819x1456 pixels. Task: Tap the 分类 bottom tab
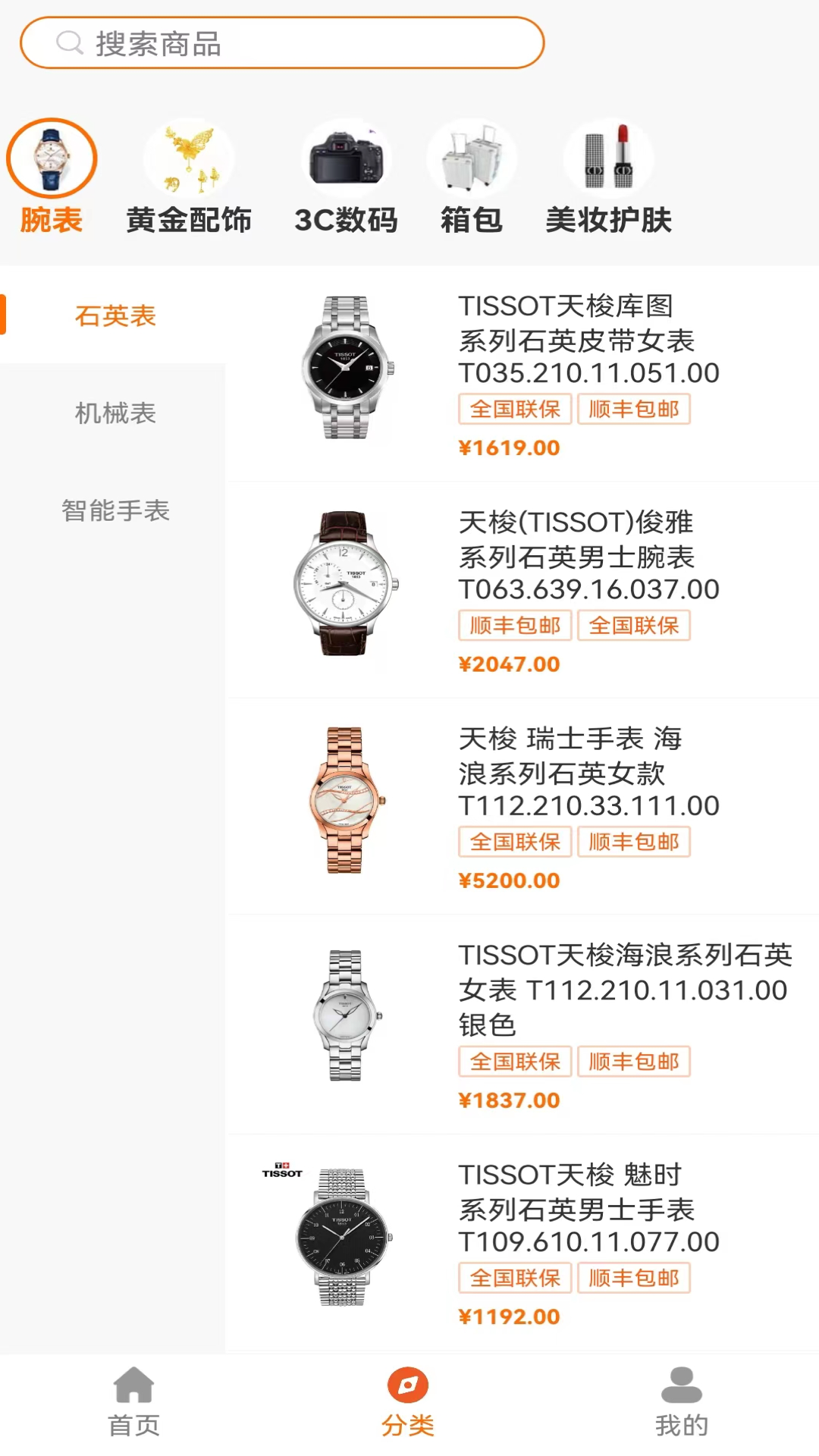(408, 1402)
